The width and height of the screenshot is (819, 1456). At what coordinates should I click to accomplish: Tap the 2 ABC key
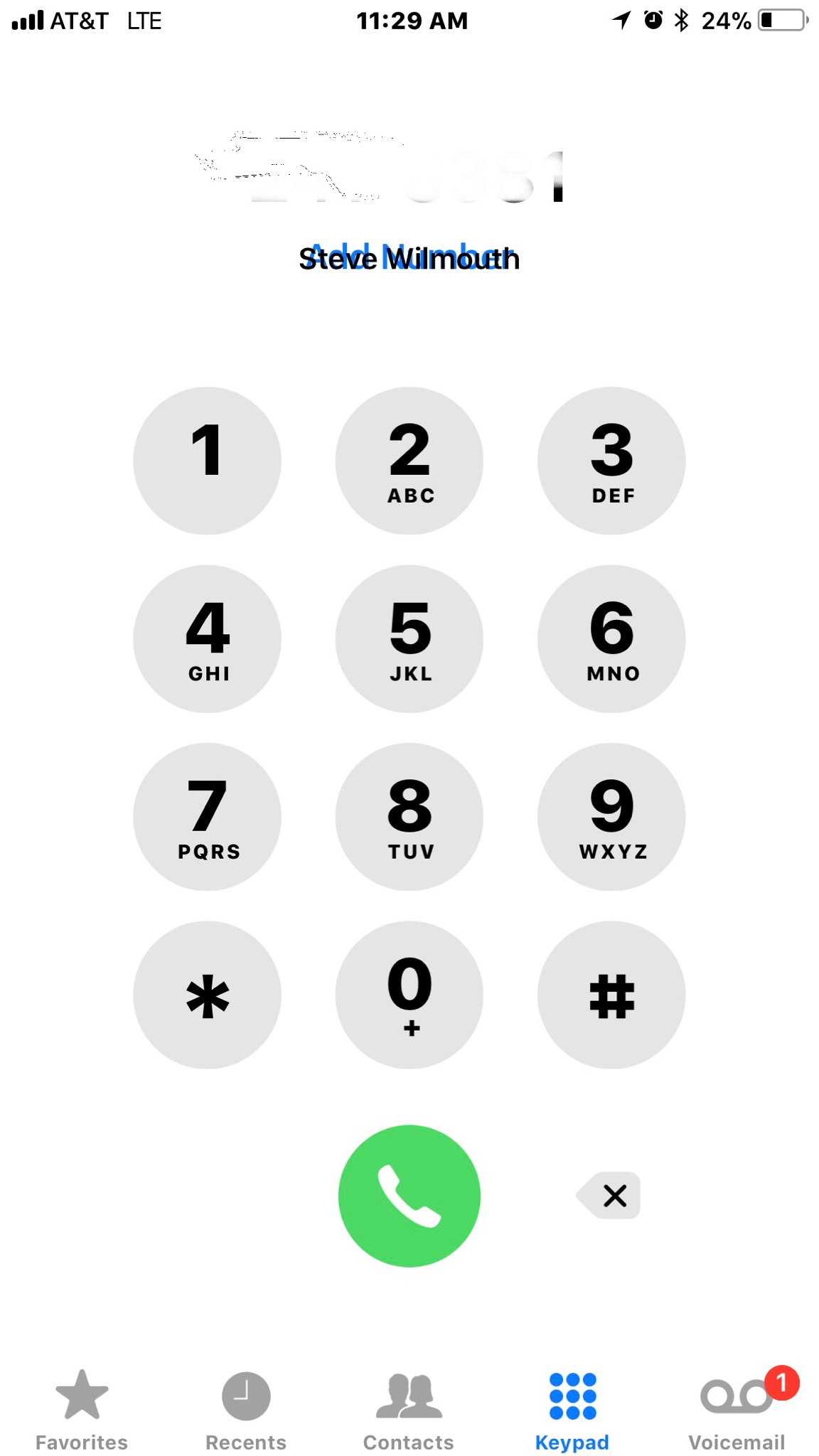(x=409, y=461)
